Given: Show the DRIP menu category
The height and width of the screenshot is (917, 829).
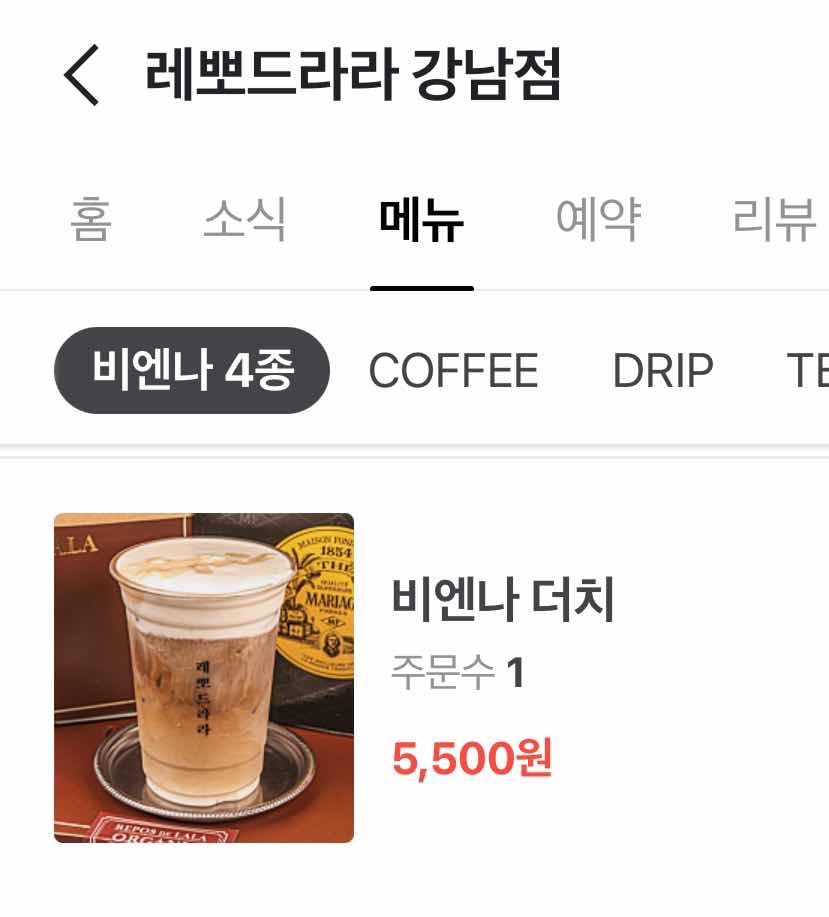Looking at the screenshot, I should point(662,371).
